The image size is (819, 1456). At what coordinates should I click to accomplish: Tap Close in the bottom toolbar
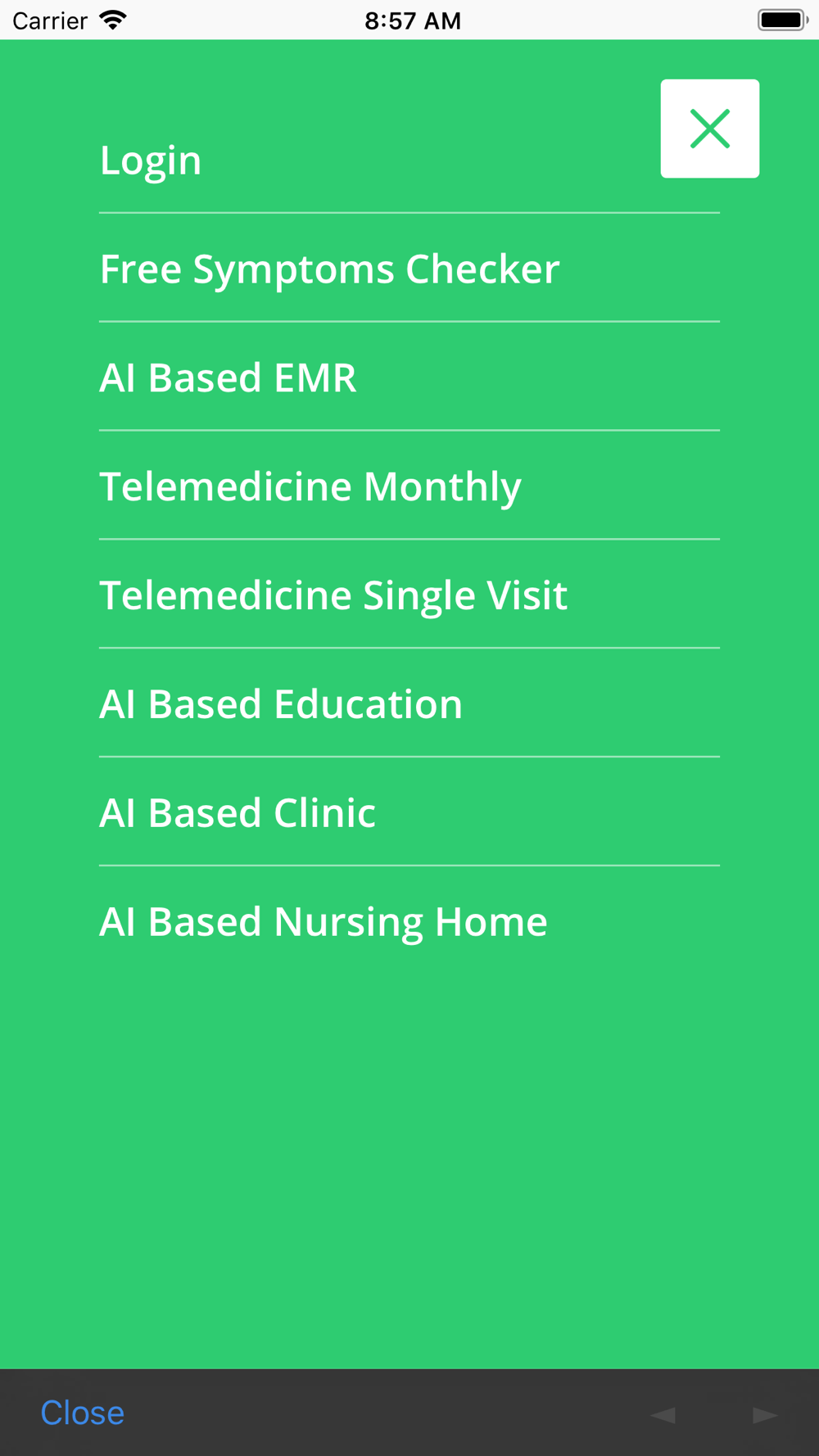(x=82, y=1413)
